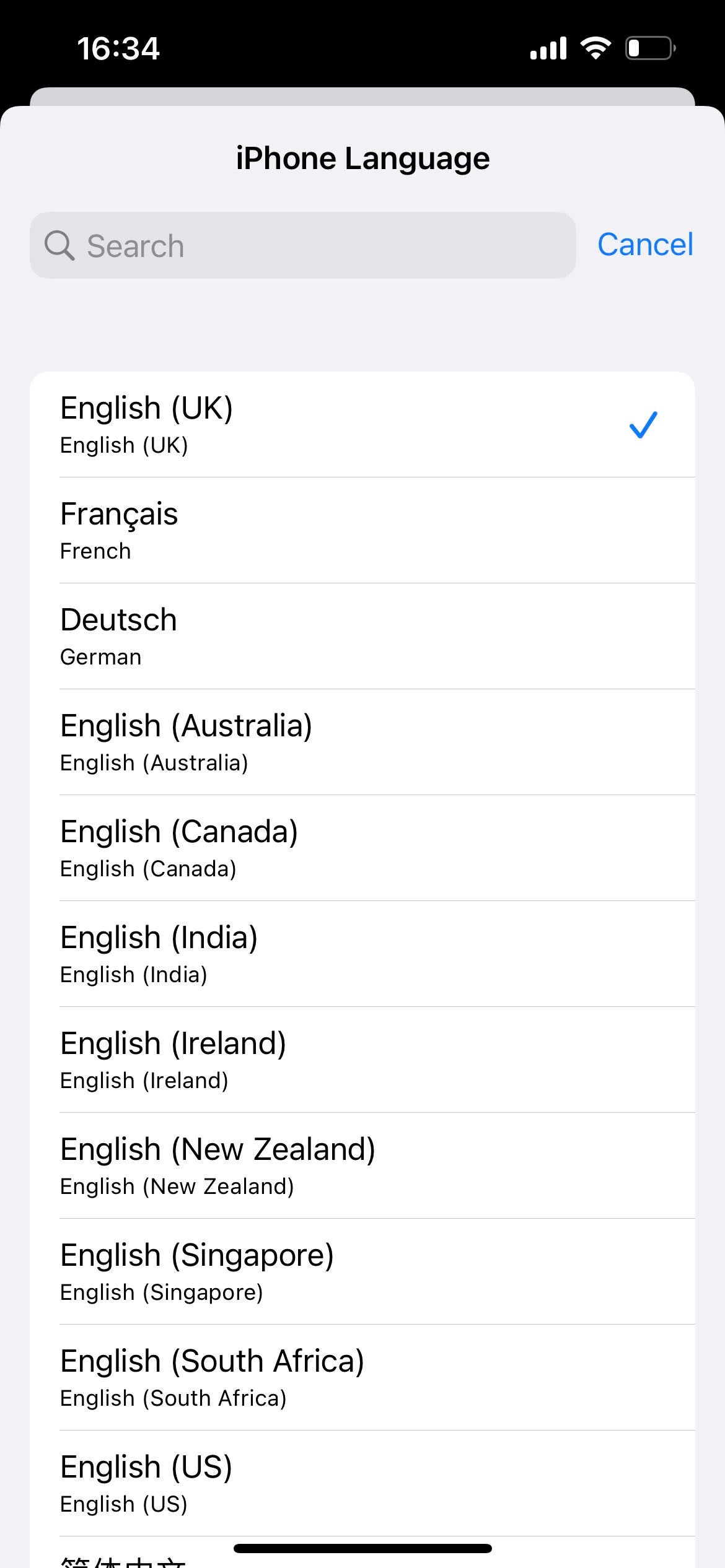Choose Français as iPhone language

point(362,531)
